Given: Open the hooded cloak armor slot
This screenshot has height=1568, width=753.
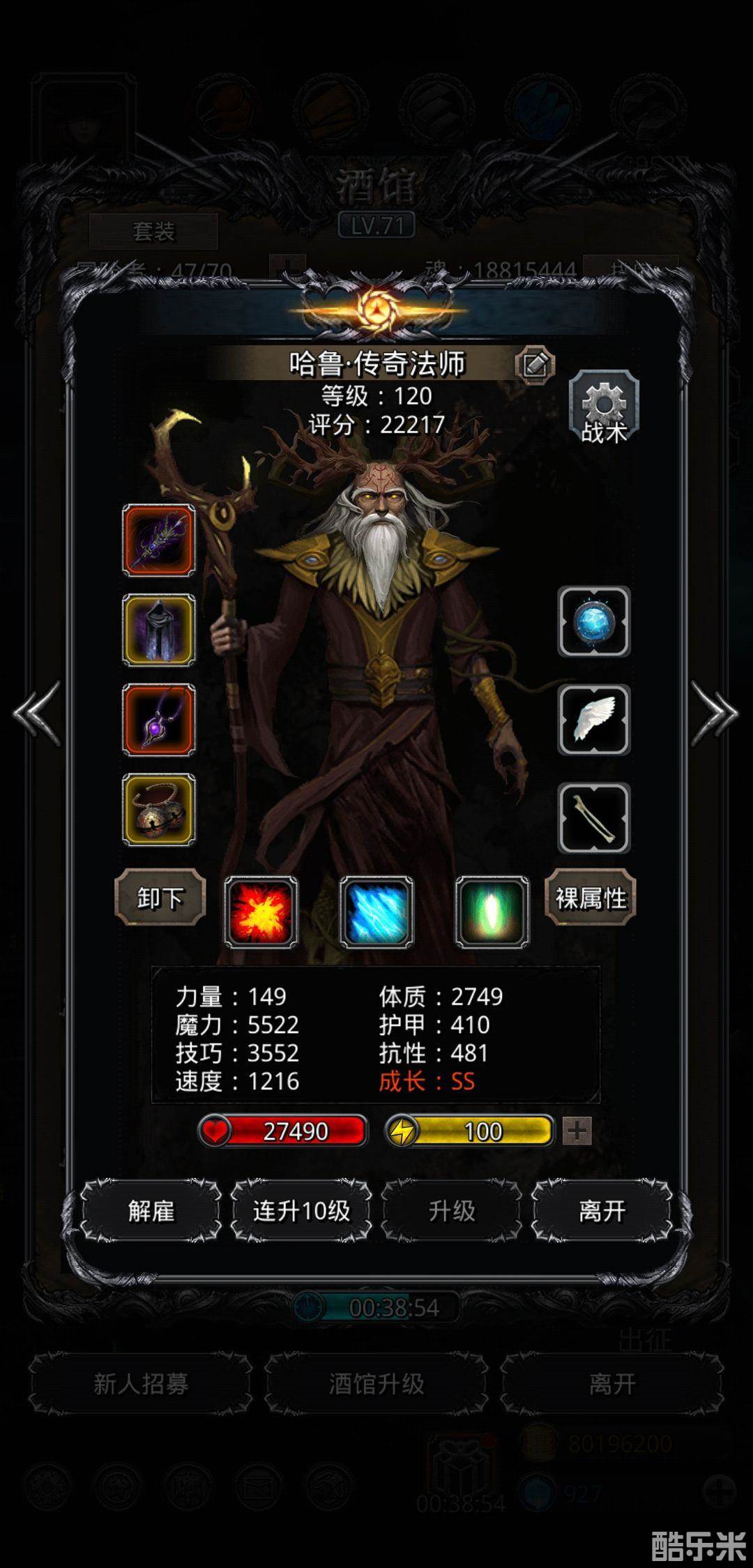Looking at the screenshot, I should (159, 630).
